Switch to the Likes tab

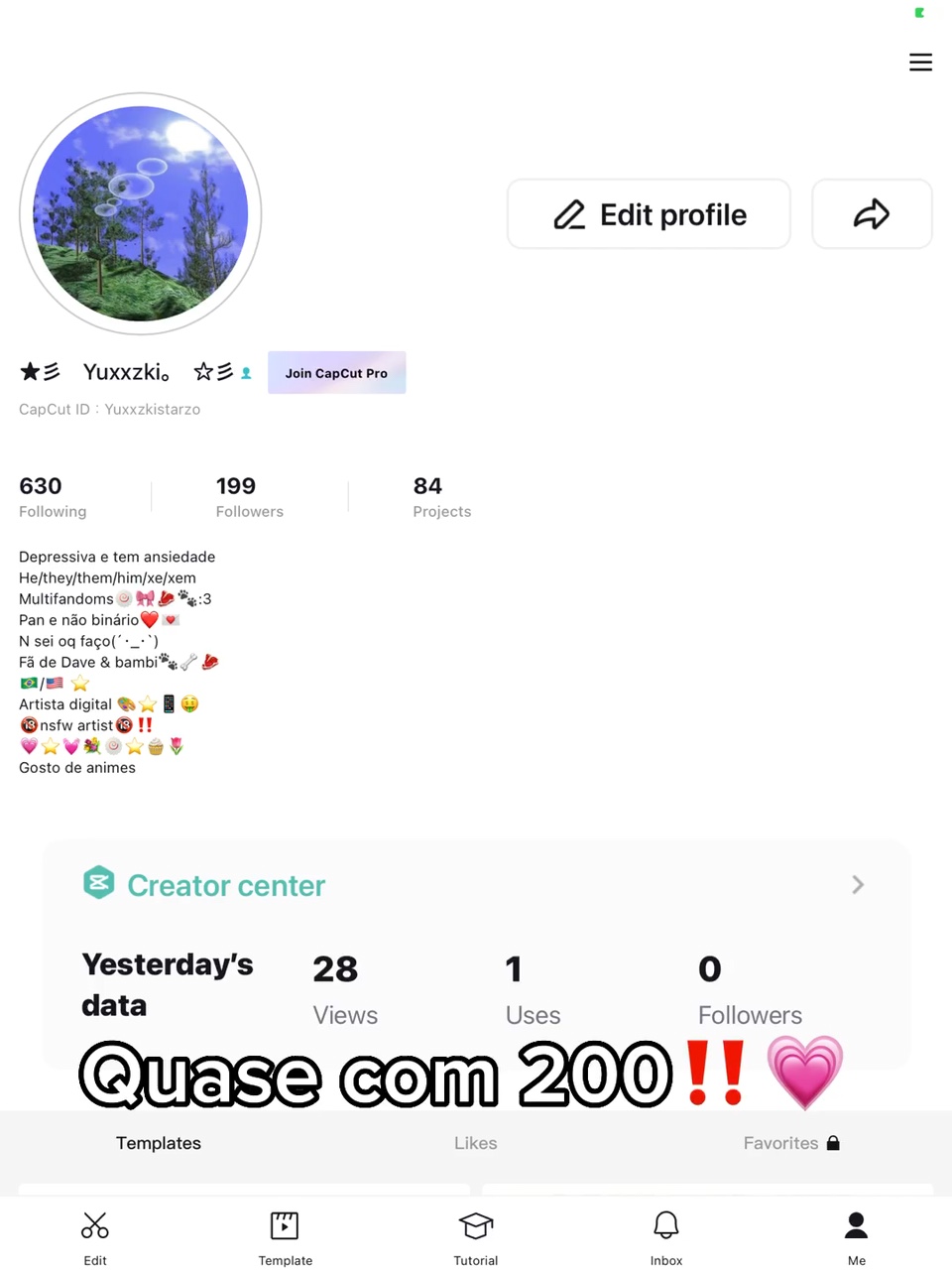pos(475,1143)
